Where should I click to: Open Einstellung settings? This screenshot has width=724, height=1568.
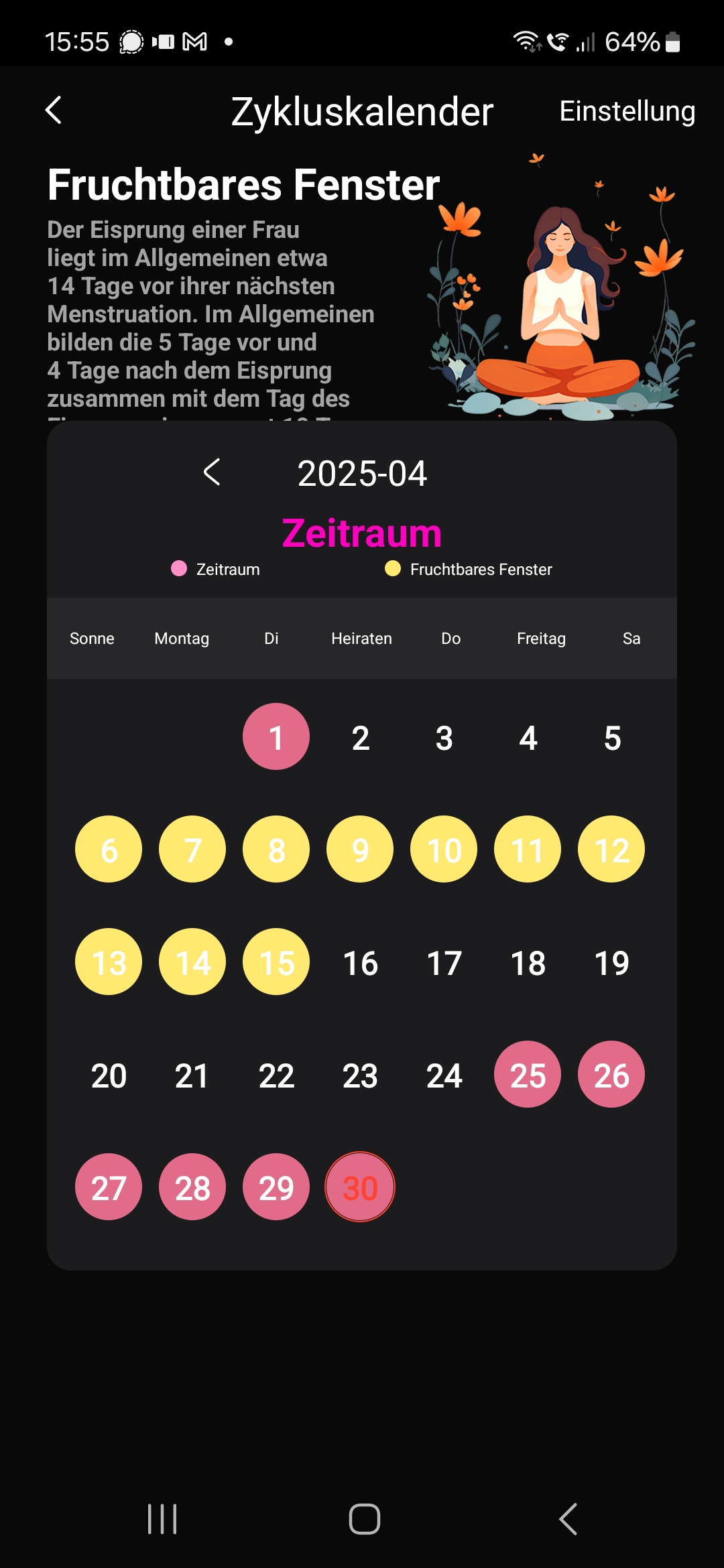[x=627, y=111]
